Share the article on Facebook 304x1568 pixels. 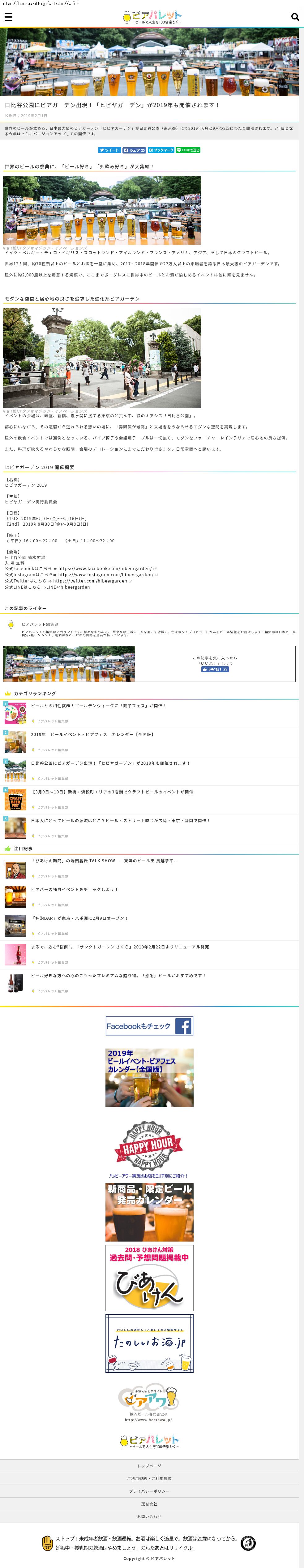click(x=134, y=150)
